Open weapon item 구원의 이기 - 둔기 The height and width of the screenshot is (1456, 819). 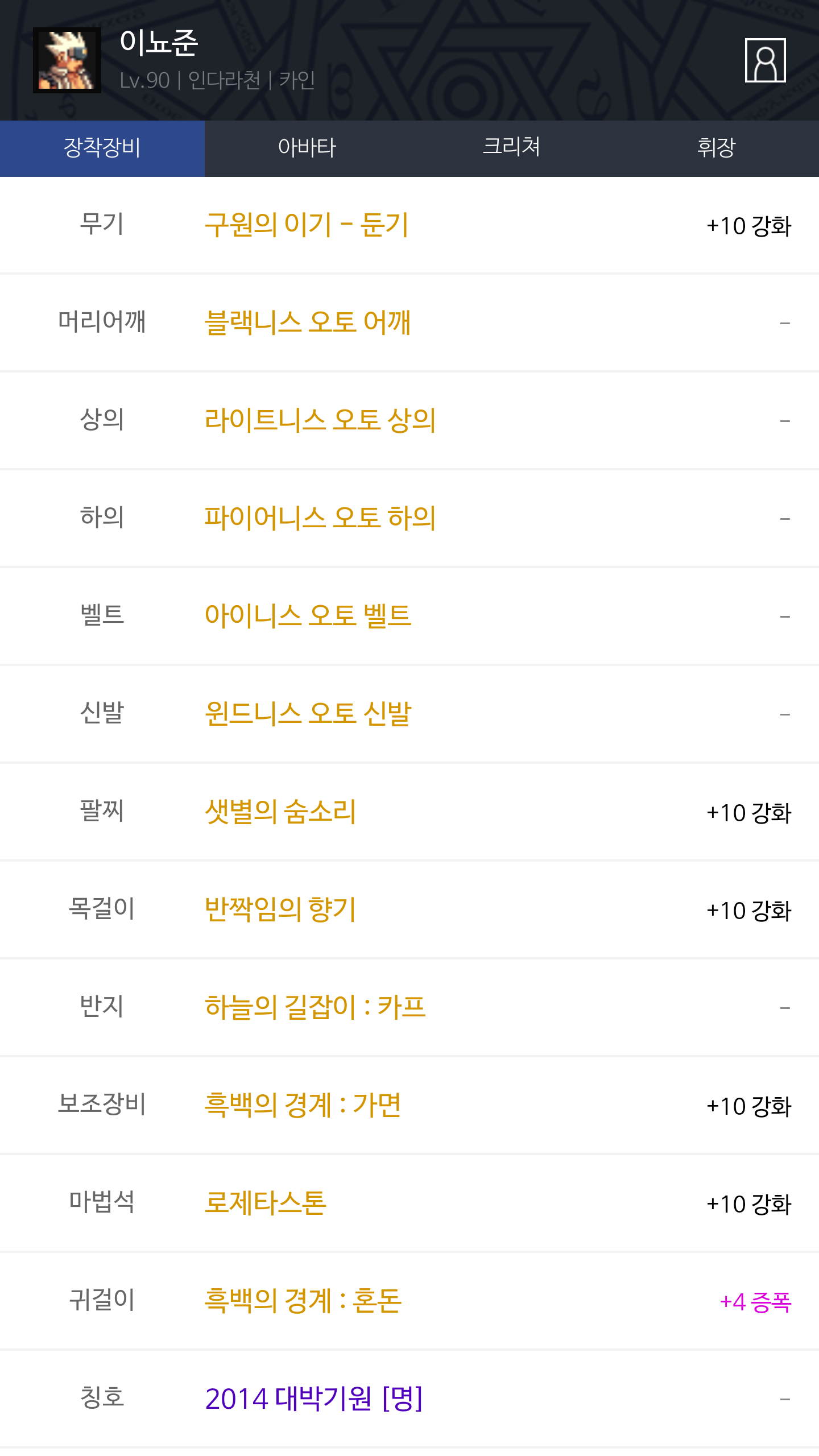point(307,225)
